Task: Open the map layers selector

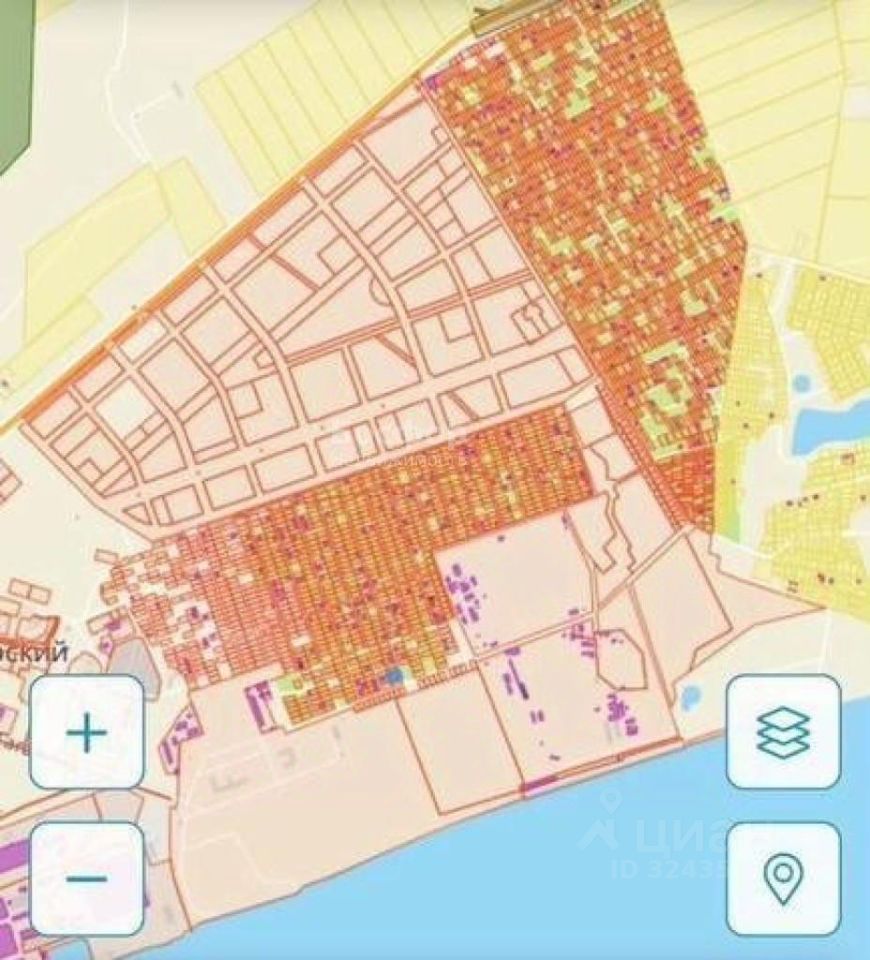Action: [x=783, y=732]
